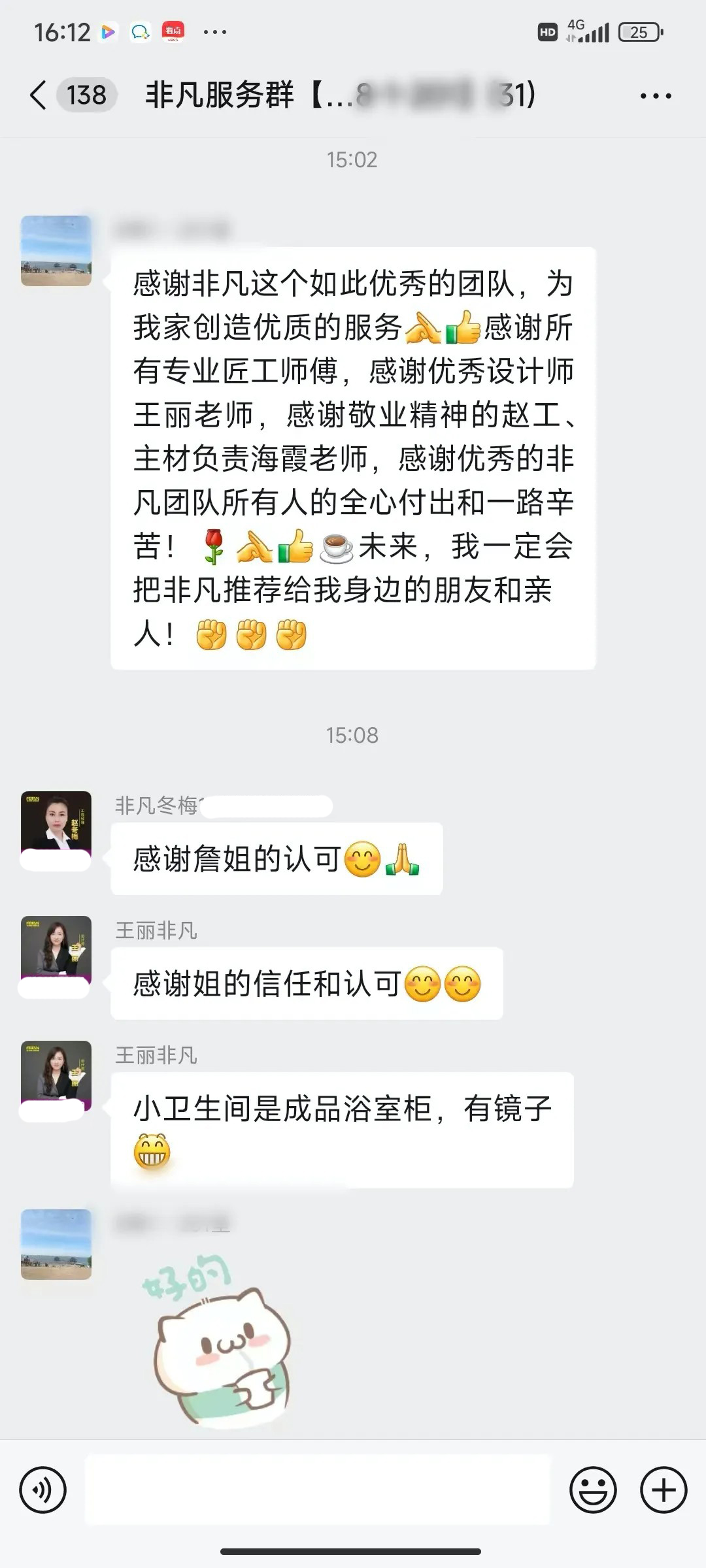
Task: Switch to voice message input
Action: (x=43, y=1490)
